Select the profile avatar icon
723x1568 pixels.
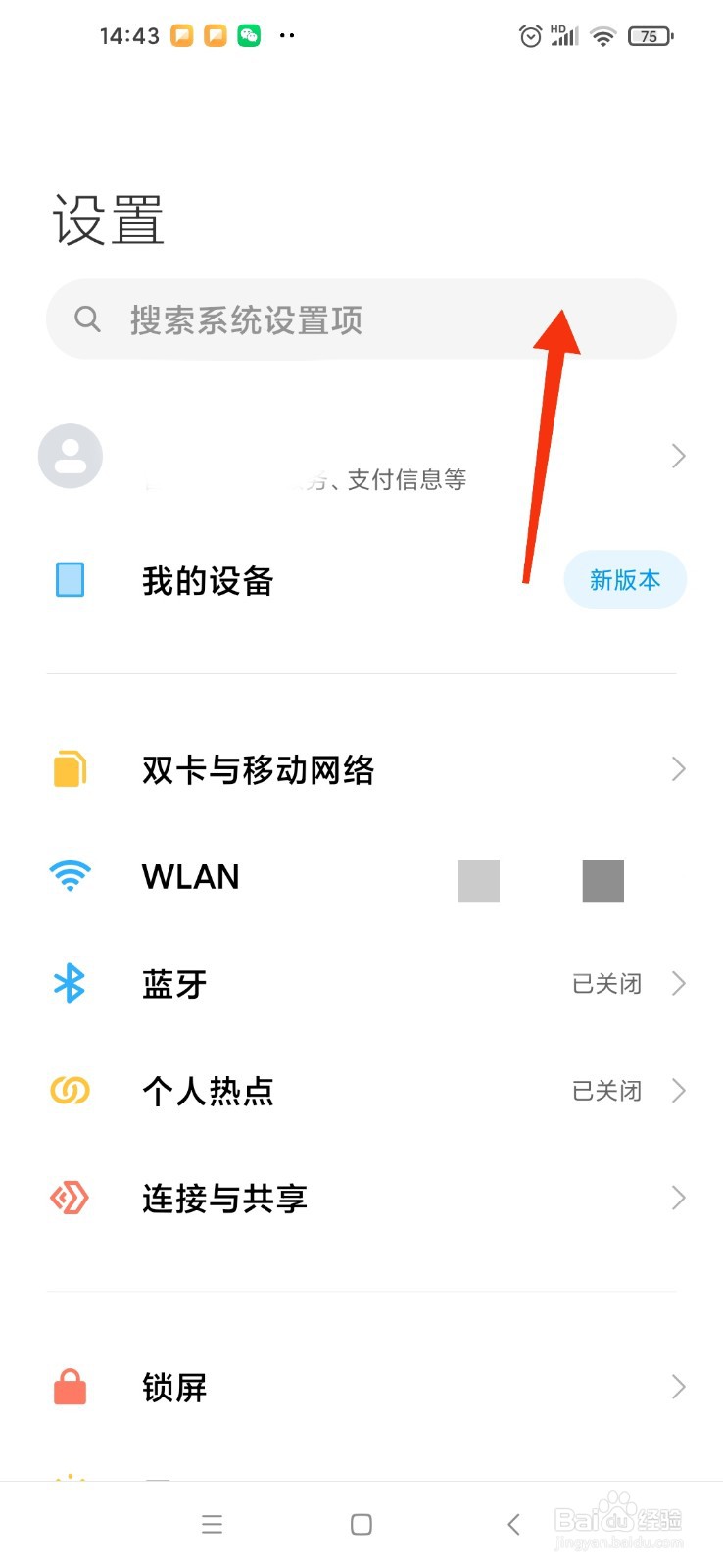pos(70,455)
